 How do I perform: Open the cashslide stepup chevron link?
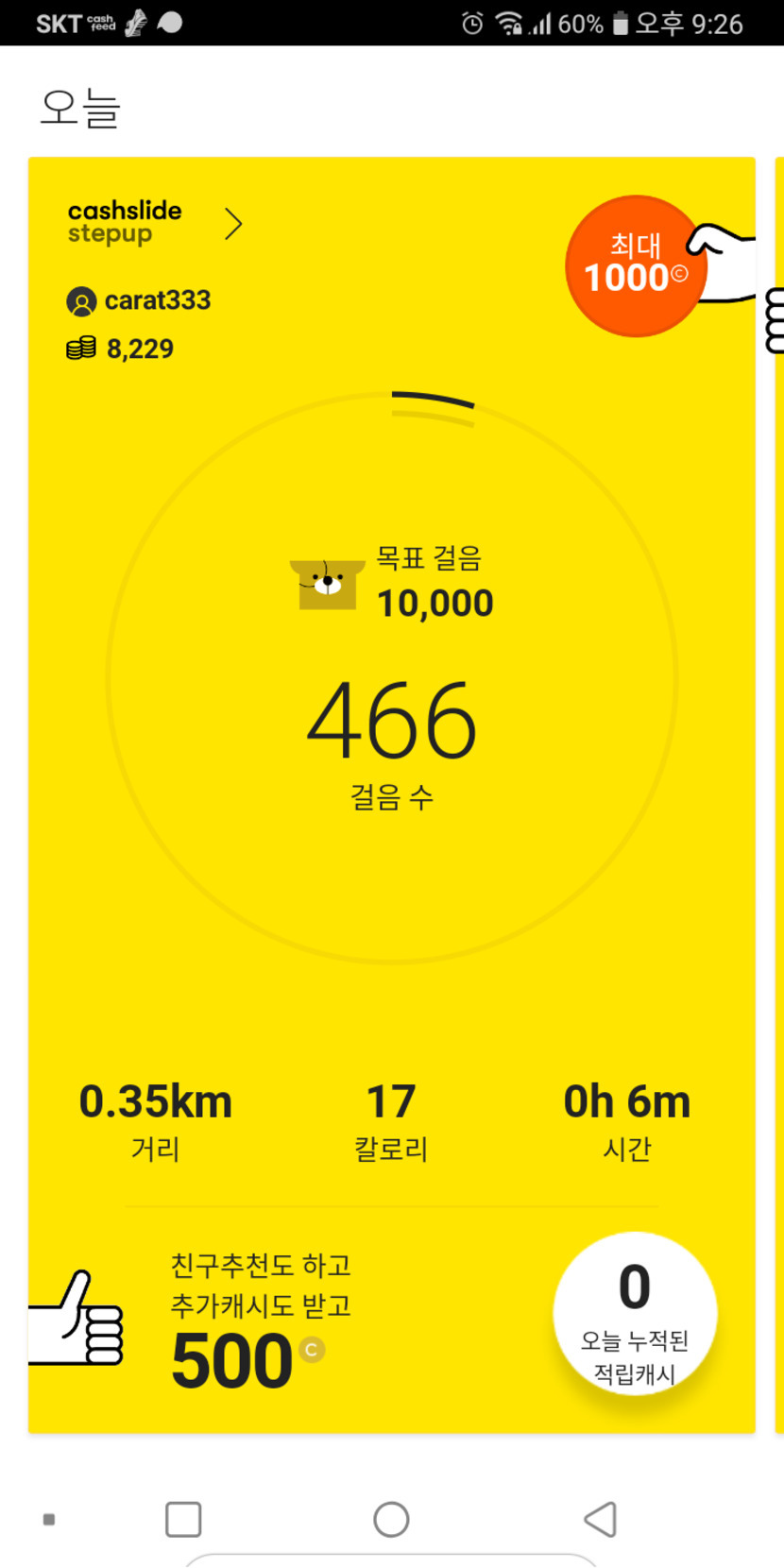coord(233,224)
